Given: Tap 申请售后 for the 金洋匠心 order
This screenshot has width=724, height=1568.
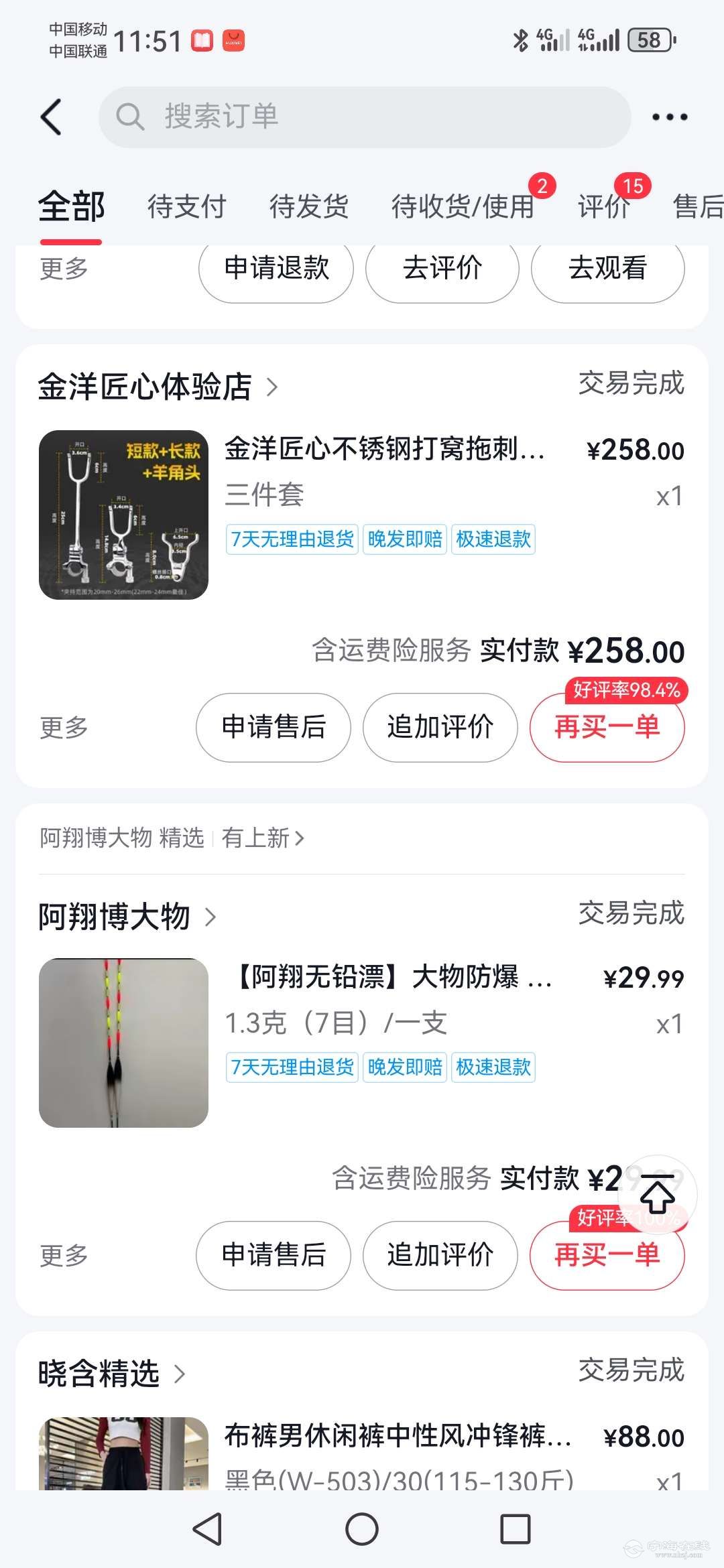Looking at the screenshot, I should pos(274,727).
